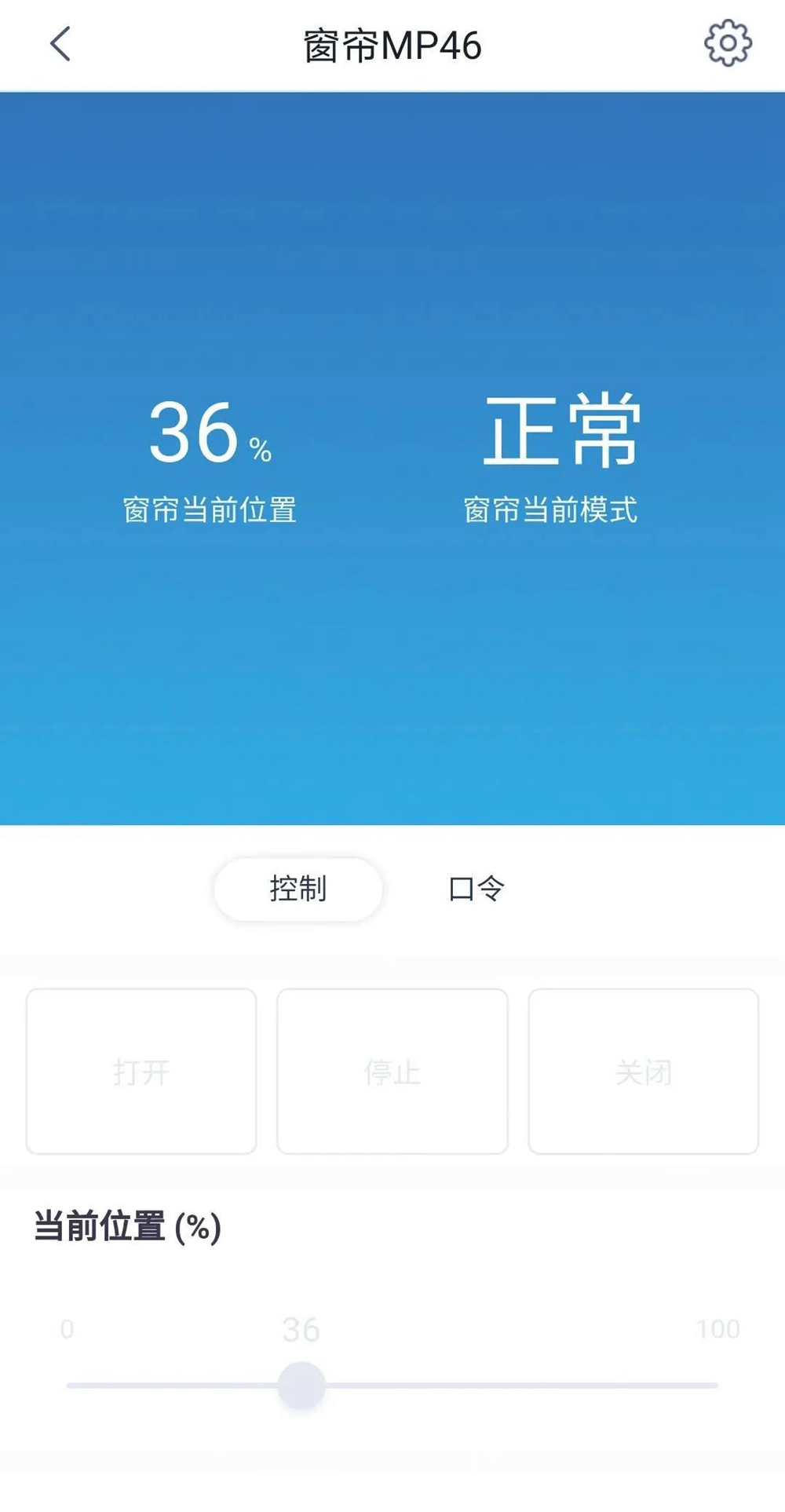Open the settings gear icon
785x1512 pixels.
click(728, 43)
